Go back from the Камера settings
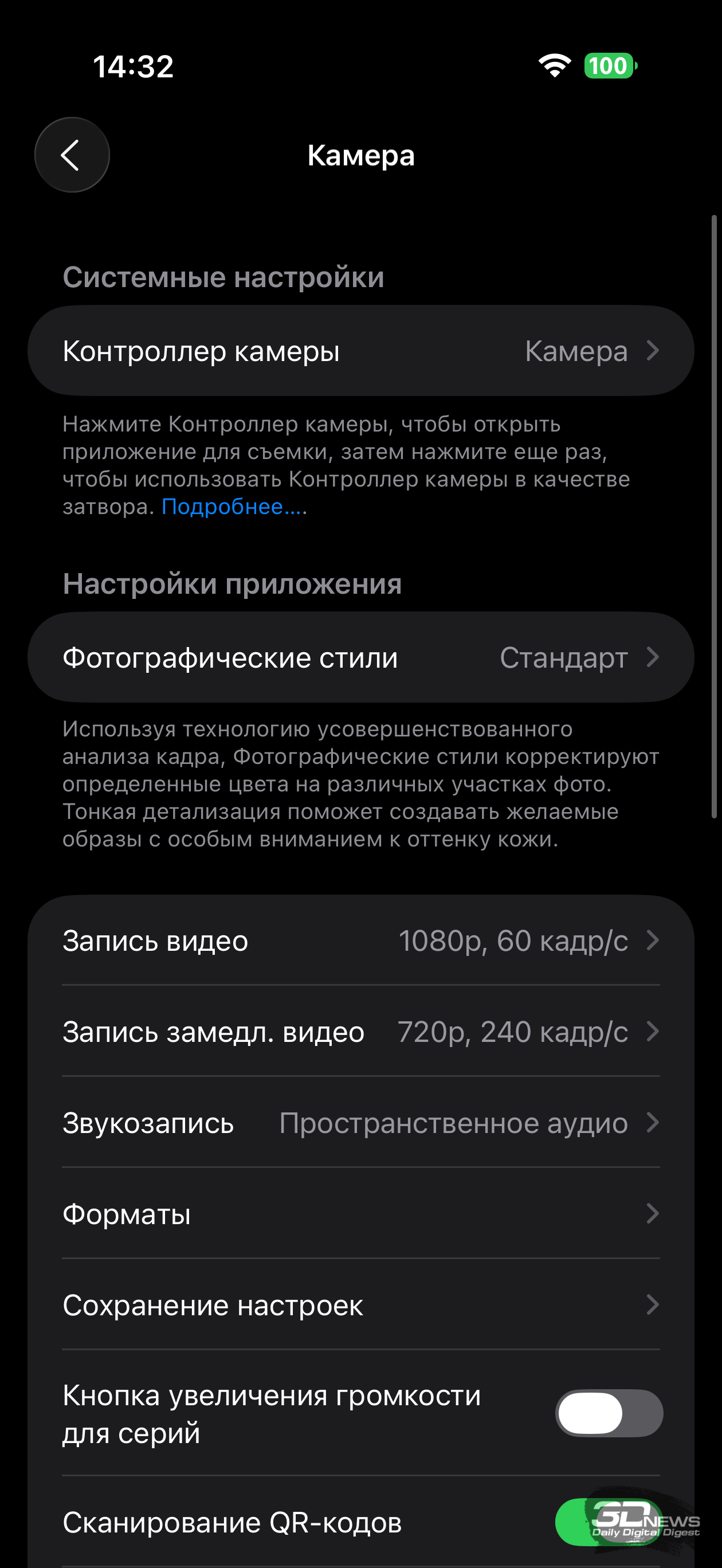 tap(72, 155)
